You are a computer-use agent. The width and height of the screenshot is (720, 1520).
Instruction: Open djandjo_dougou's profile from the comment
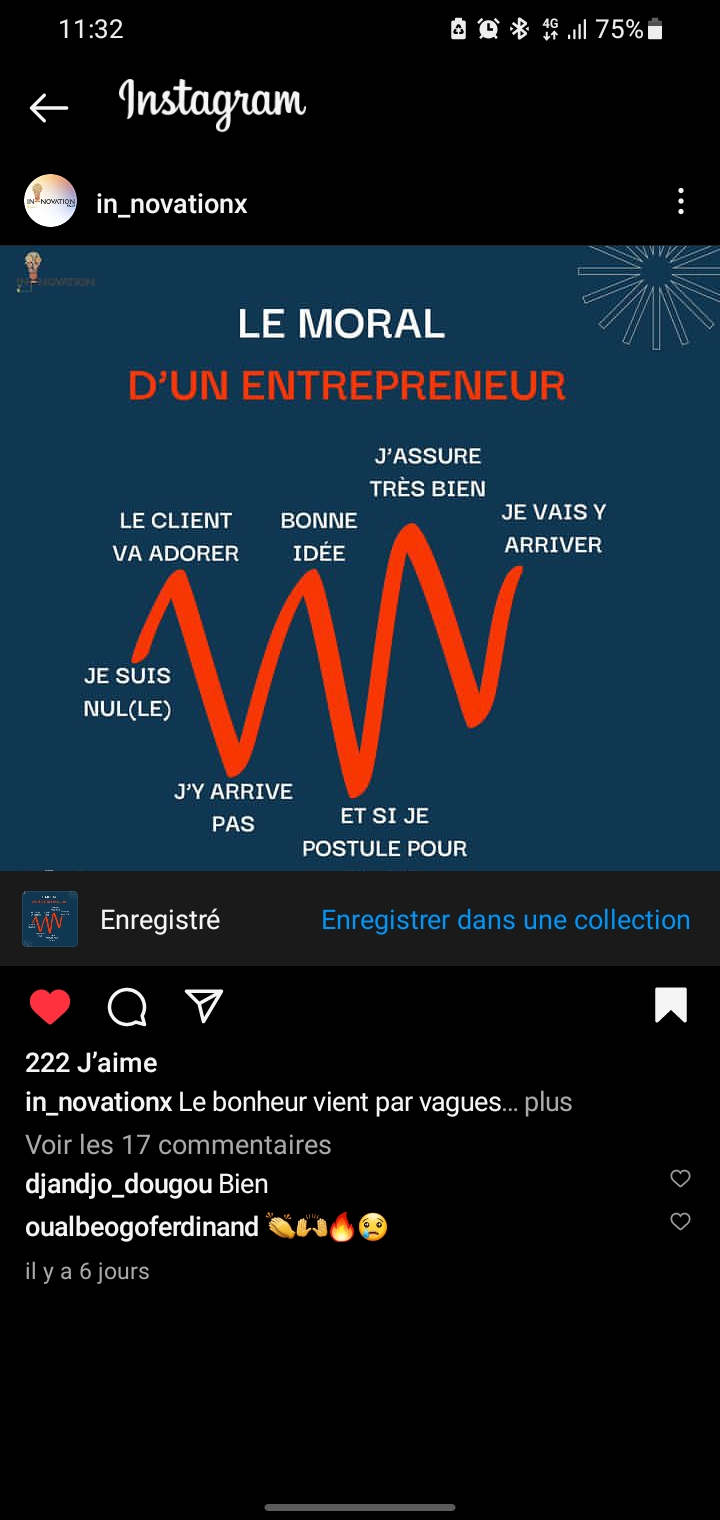(118, 1184)
